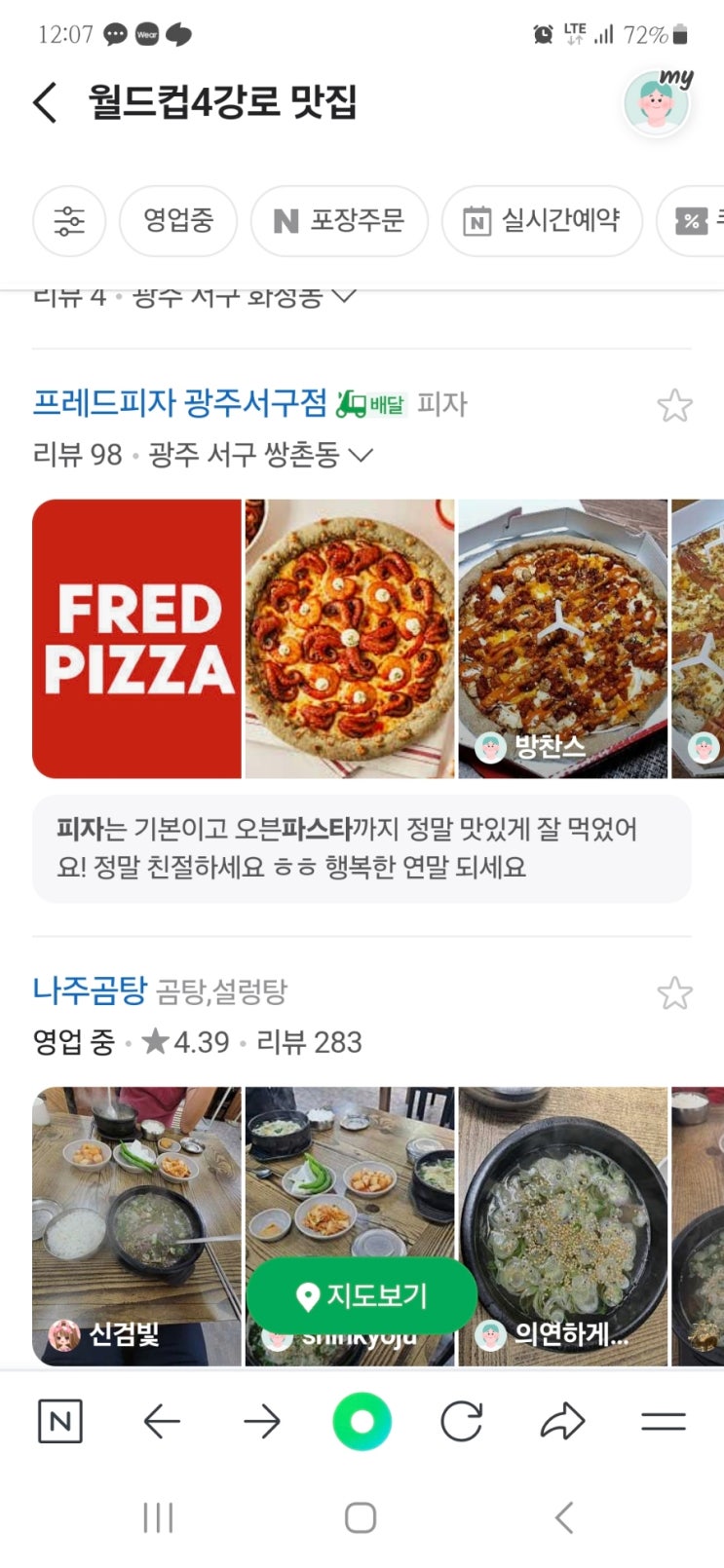
Task: Select the 포장주문 filter chip
Action: [339, 221]
